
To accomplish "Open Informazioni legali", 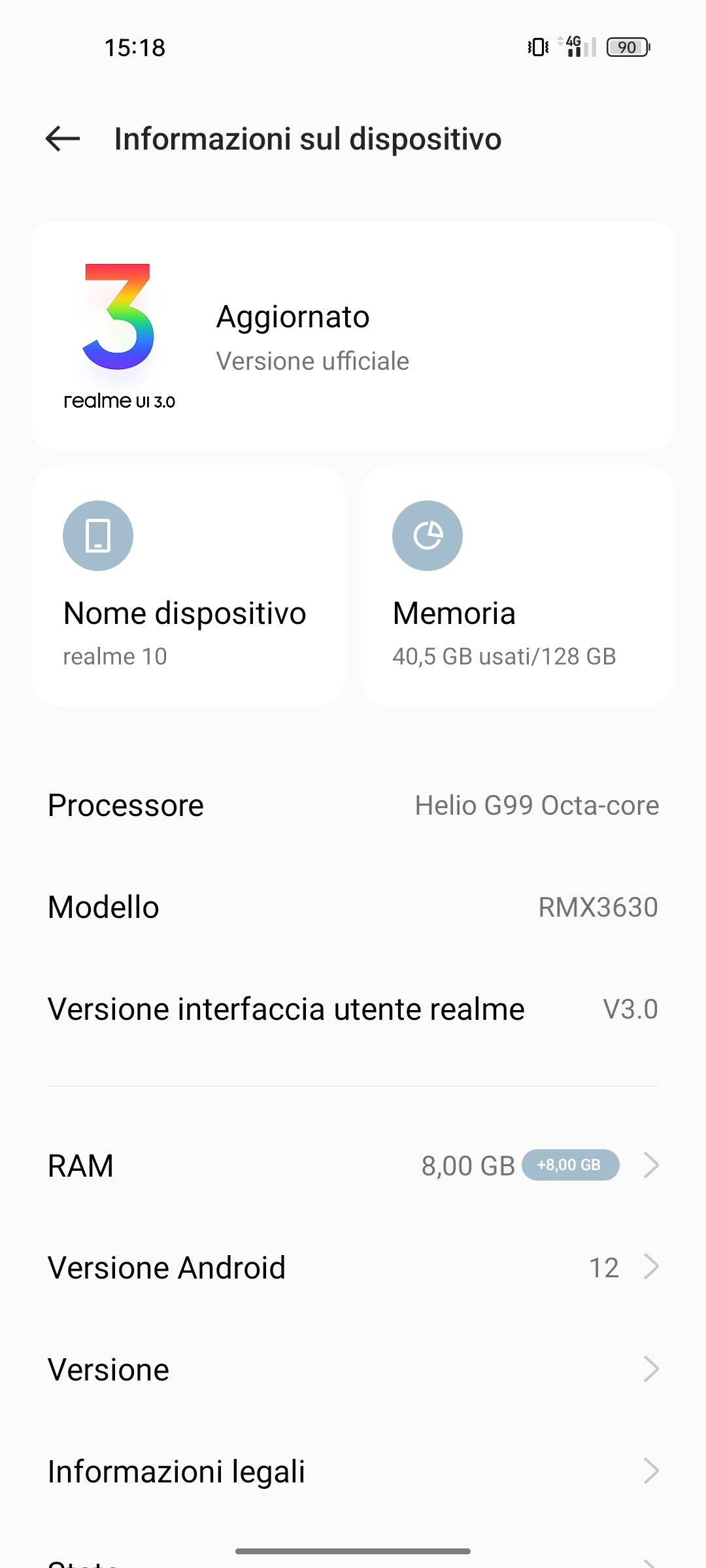I will point(353,1471).
